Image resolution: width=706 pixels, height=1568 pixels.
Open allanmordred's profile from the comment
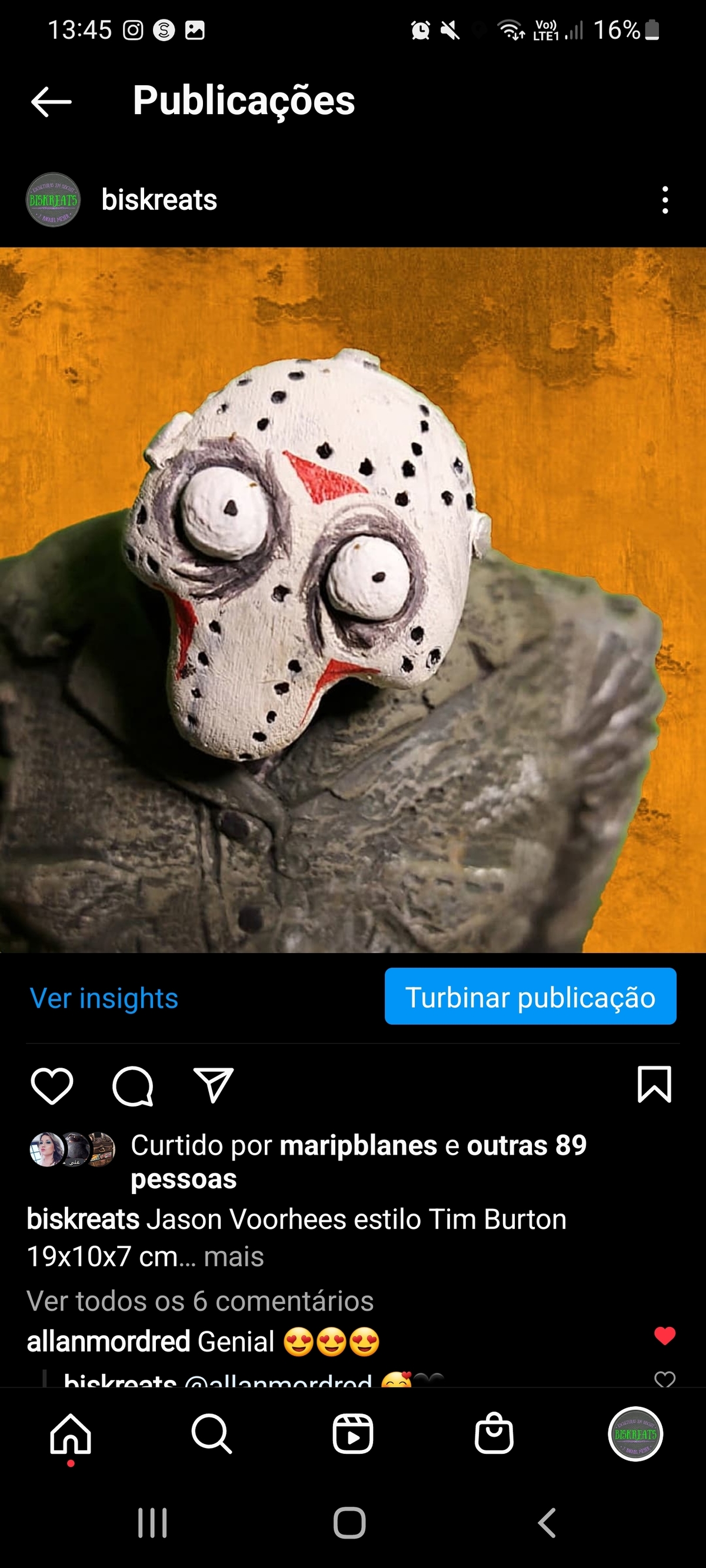click(108, 1342)
